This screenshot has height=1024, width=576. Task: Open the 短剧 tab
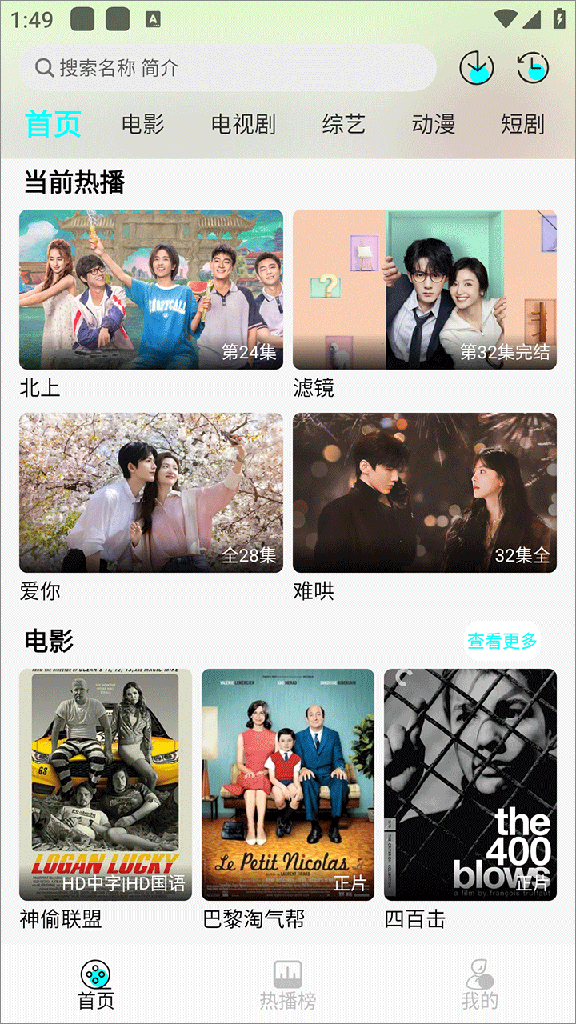pyautogui.click(x=522, y=124)
